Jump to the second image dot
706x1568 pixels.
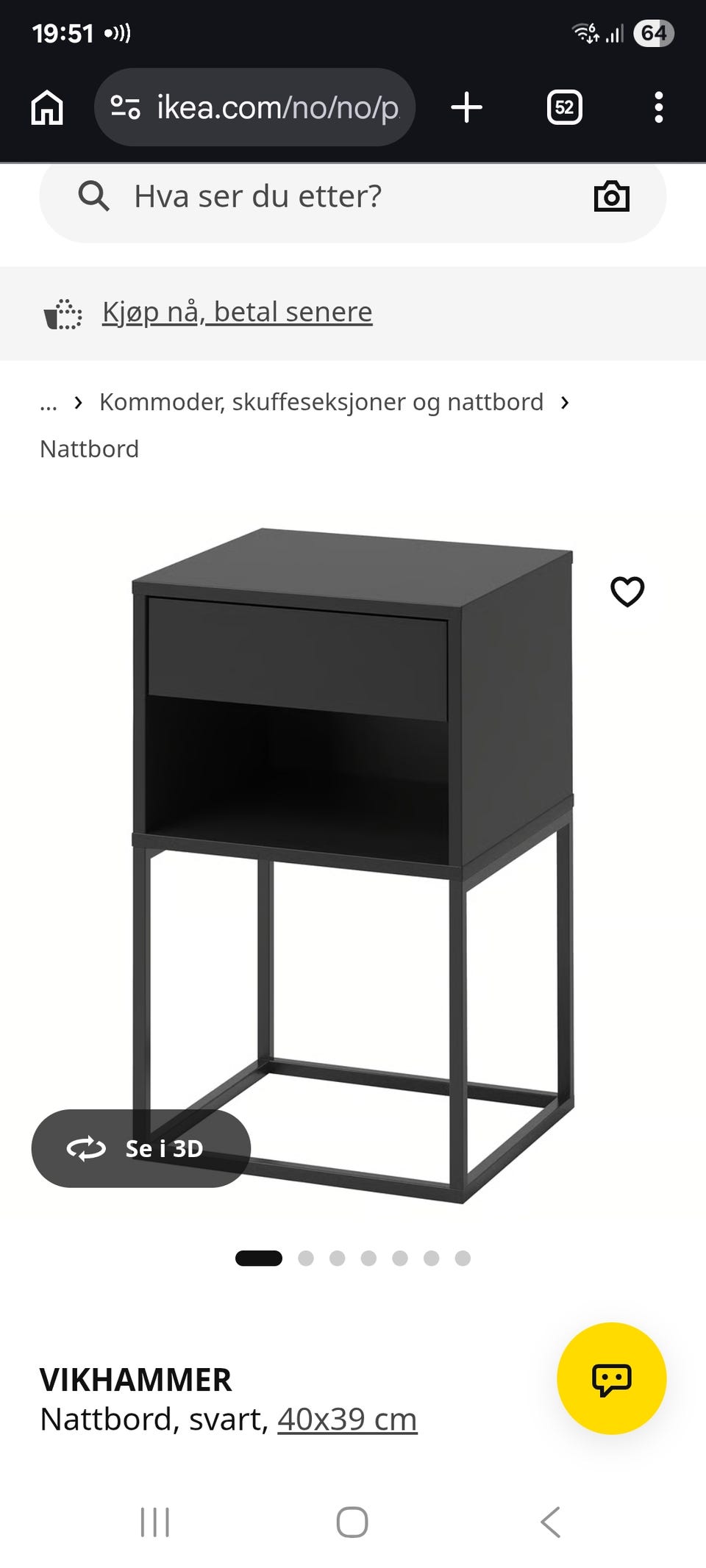306,1259
